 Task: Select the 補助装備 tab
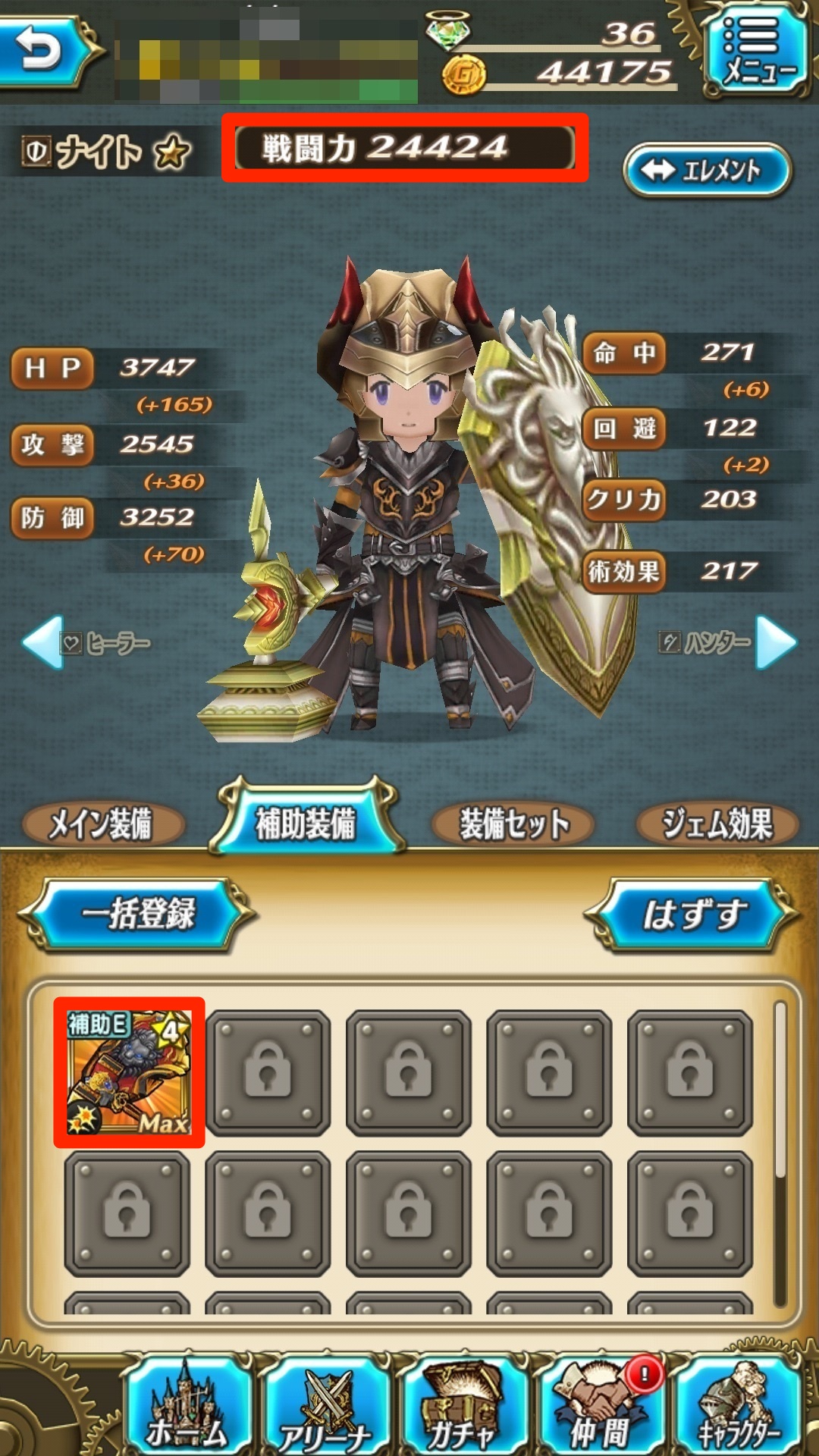pyautogui.click(x=306, y=822)
